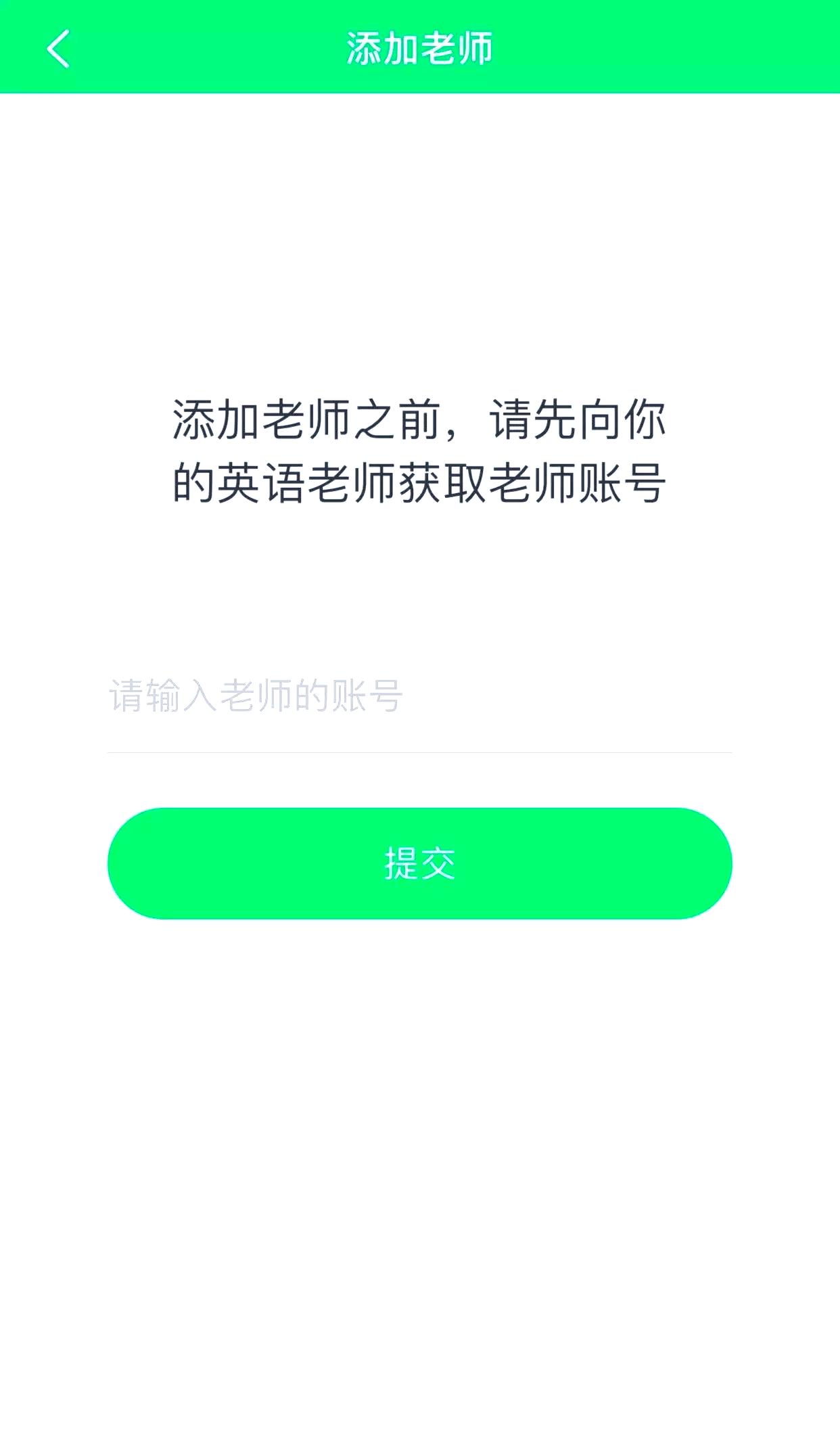Focus the 请输入老师的账号 input field

click(x=419, y=697)
